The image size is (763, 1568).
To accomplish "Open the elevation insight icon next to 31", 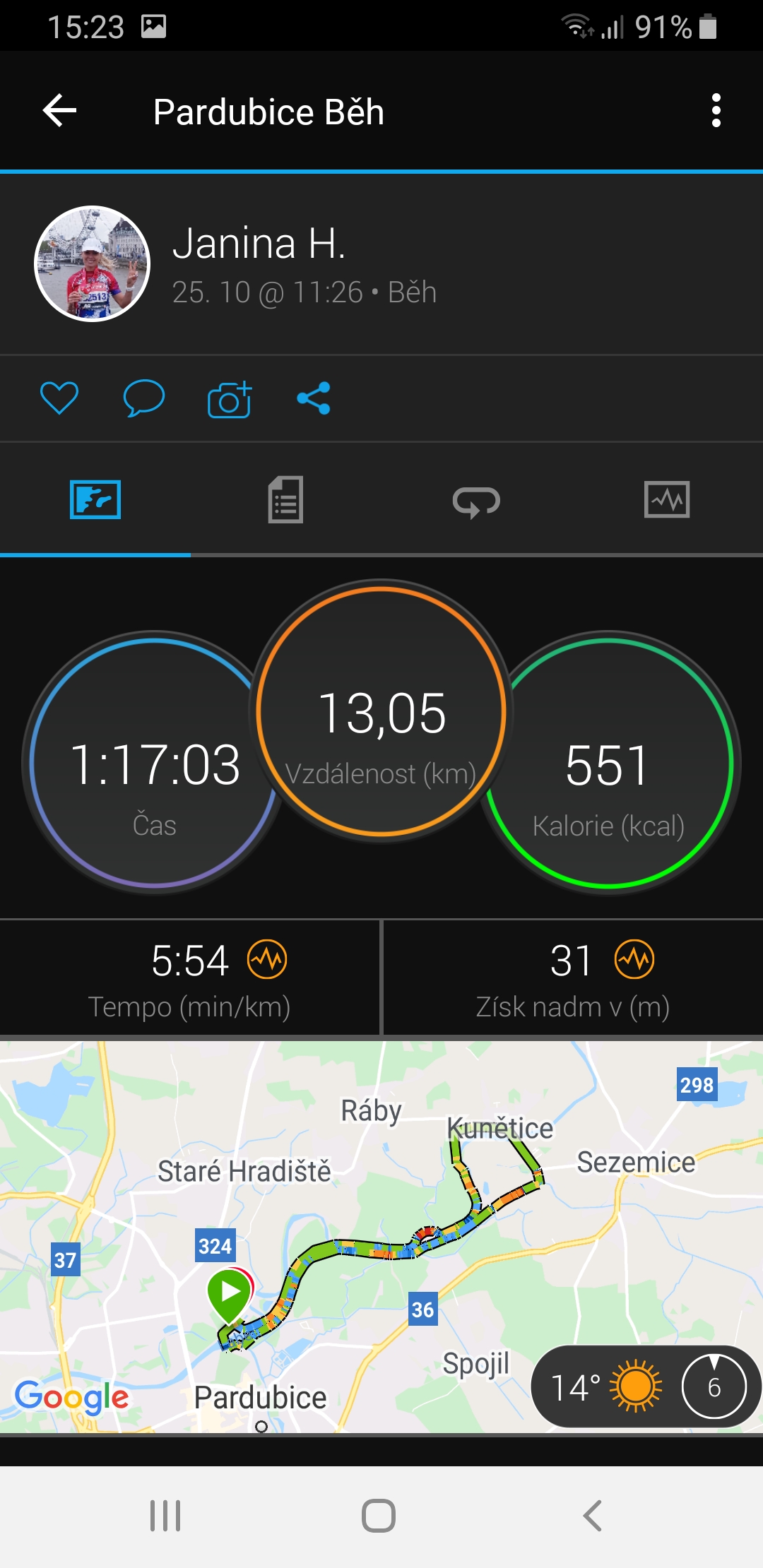I will (634, 959).
